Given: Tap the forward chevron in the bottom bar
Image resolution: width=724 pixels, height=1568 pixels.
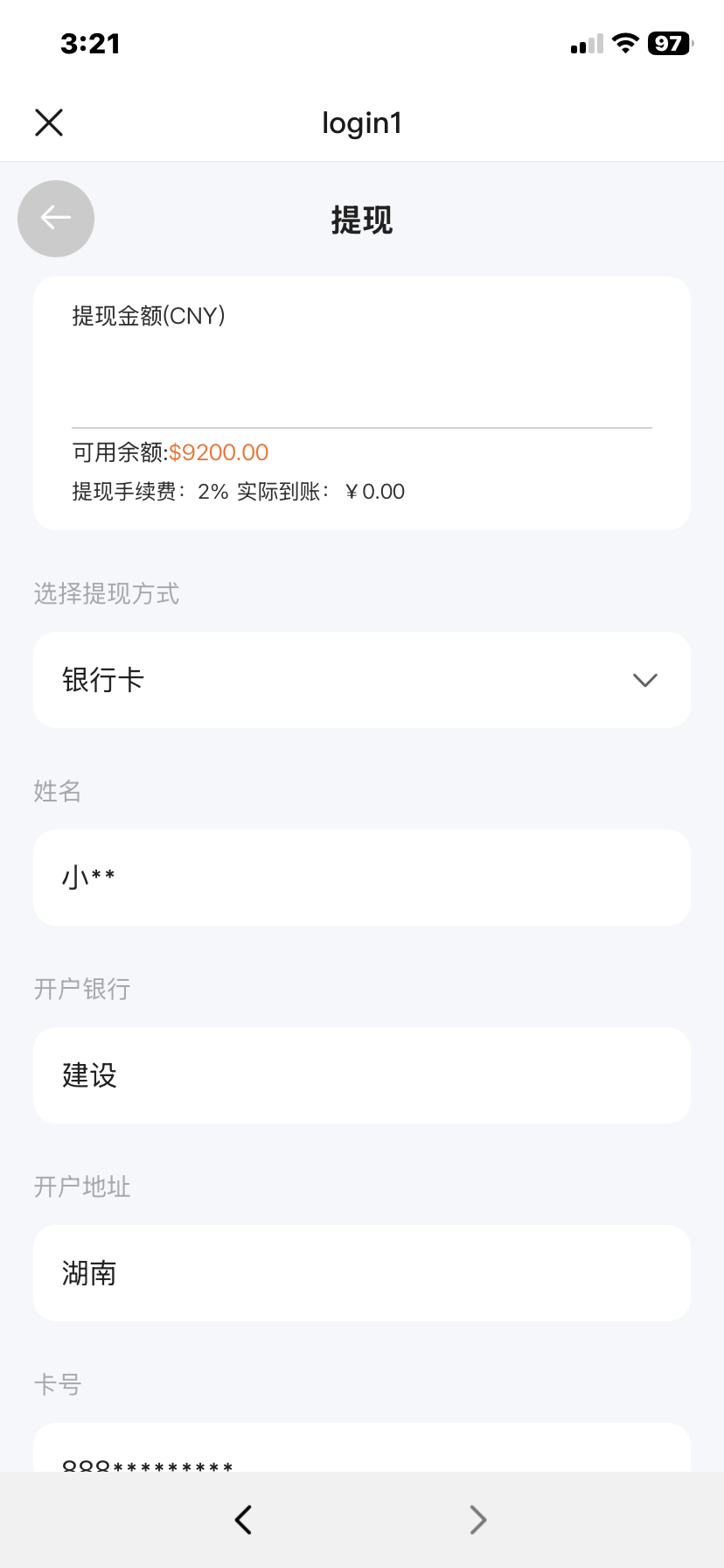Looking at the screenshot, I should point(477,1519).
